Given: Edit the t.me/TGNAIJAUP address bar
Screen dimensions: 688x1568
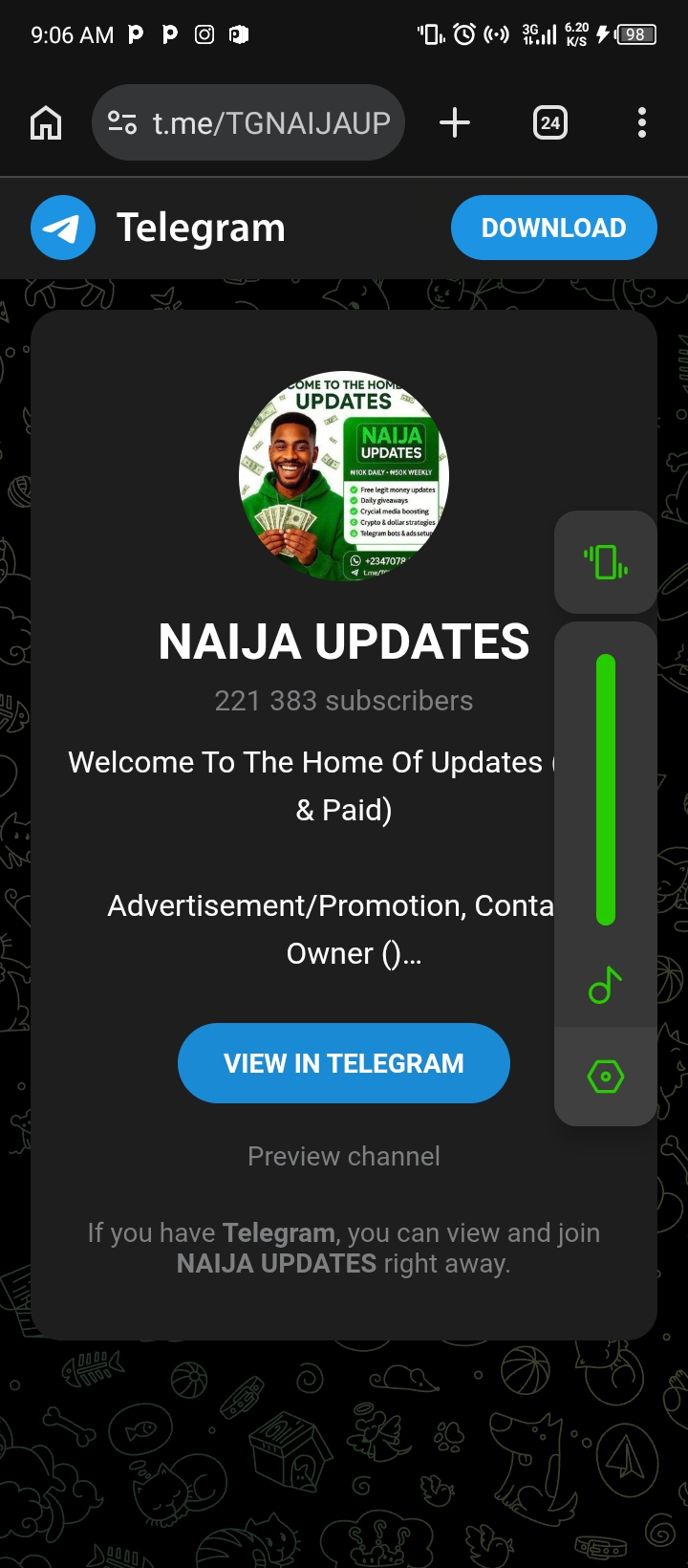Looking at the screenshot, I should click(x=270, y=123).
